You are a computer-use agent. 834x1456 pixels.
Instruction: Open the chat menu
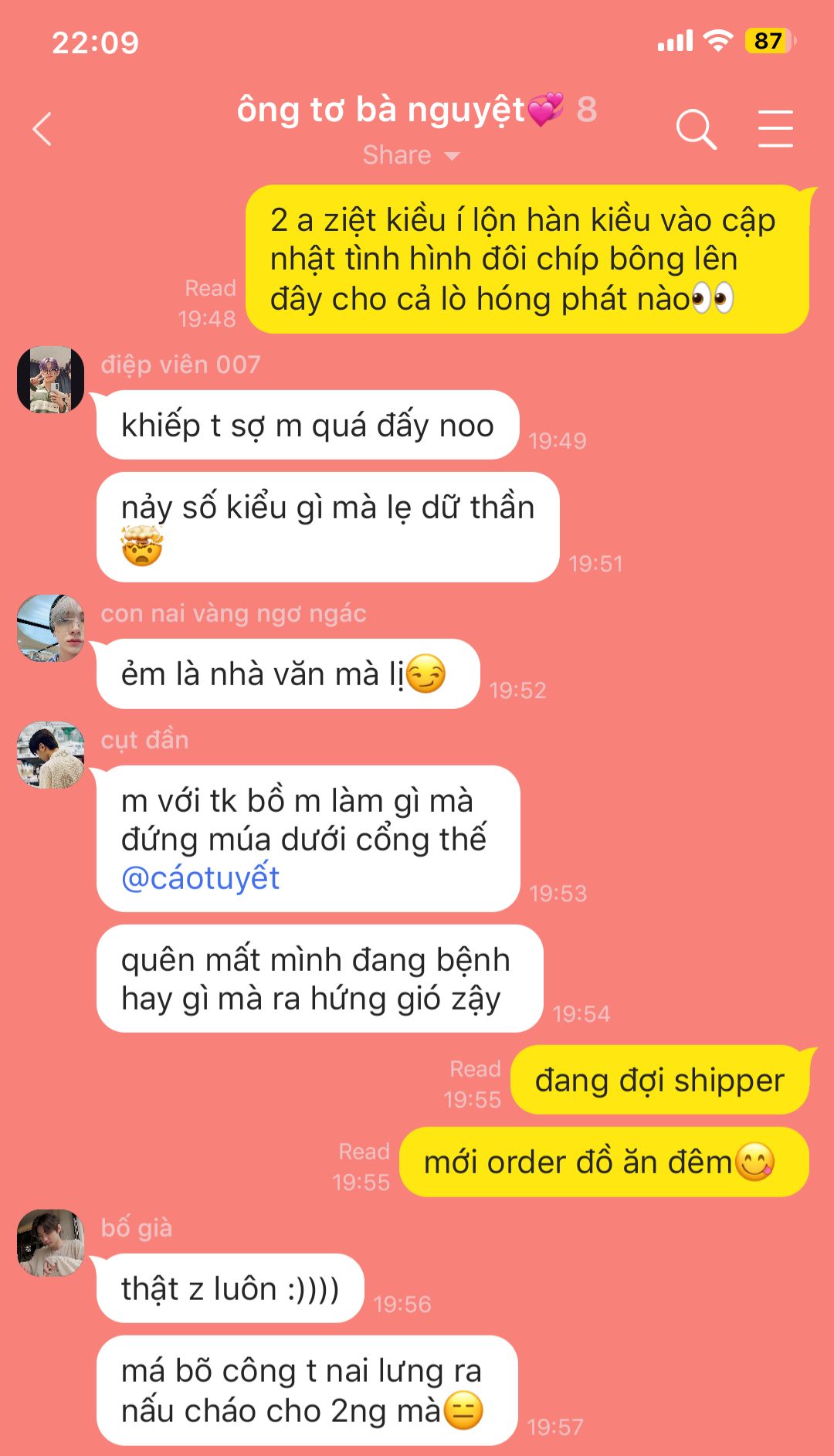pyautogui.click(x=775, y=129)
